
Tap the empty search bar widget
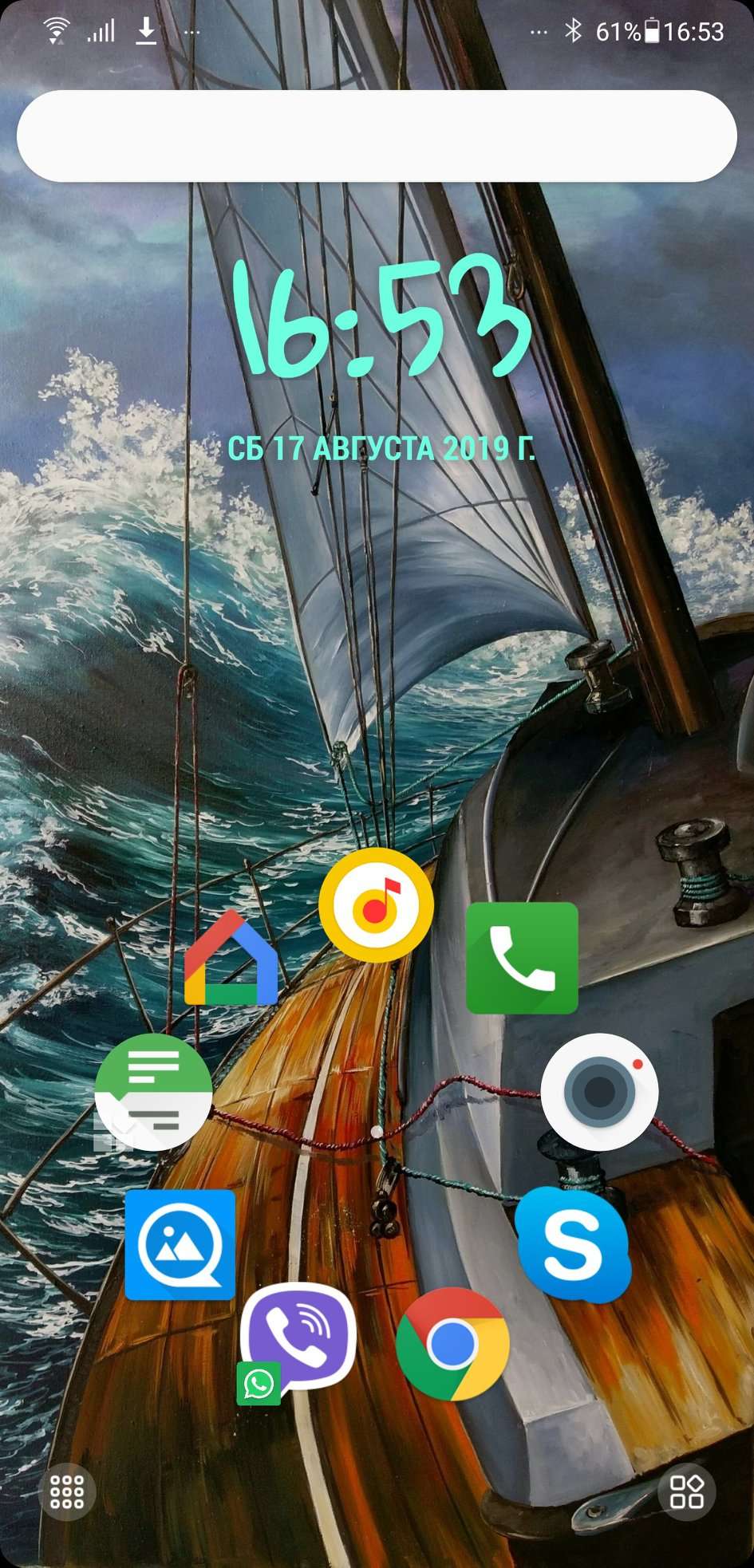(377, 136)
